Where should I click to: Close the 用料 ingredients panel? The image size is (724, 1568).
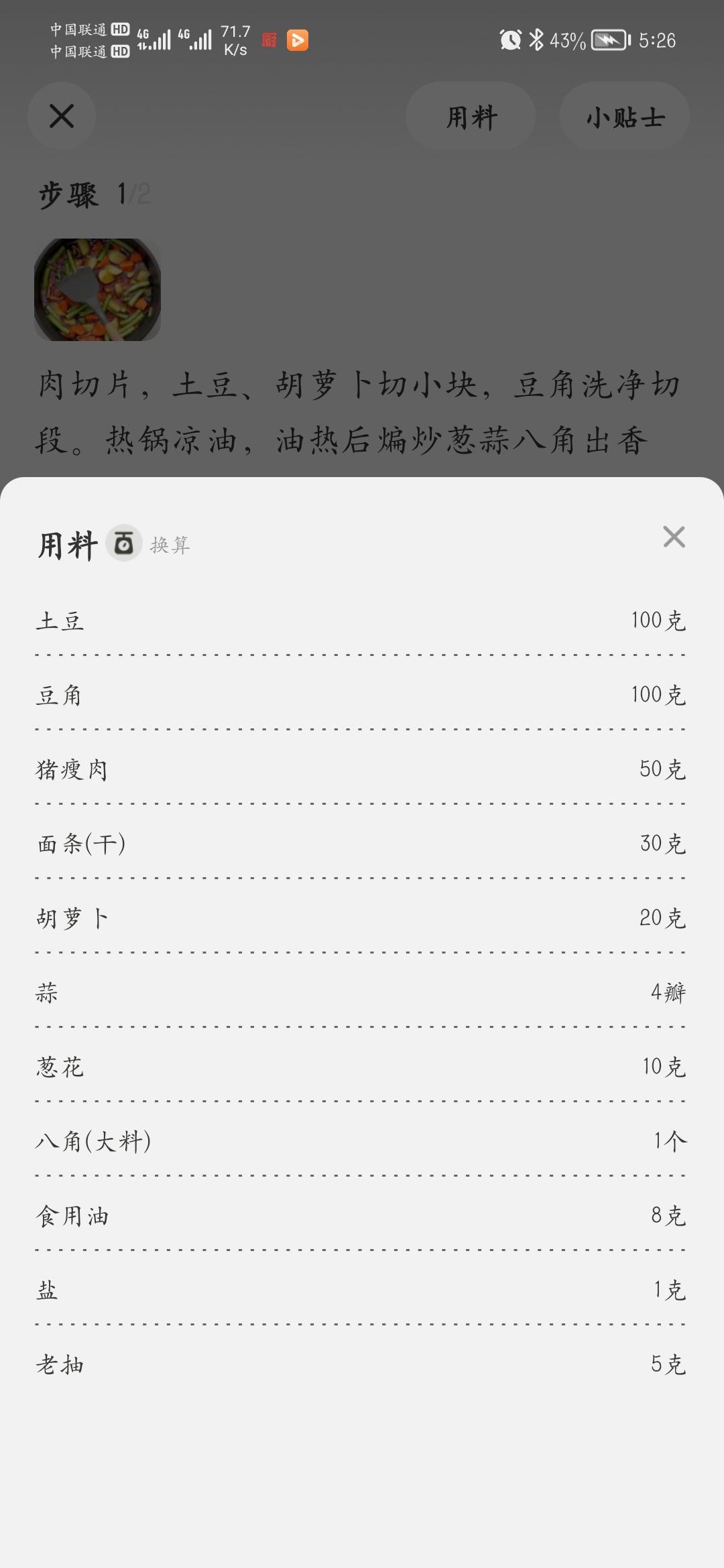674,539
